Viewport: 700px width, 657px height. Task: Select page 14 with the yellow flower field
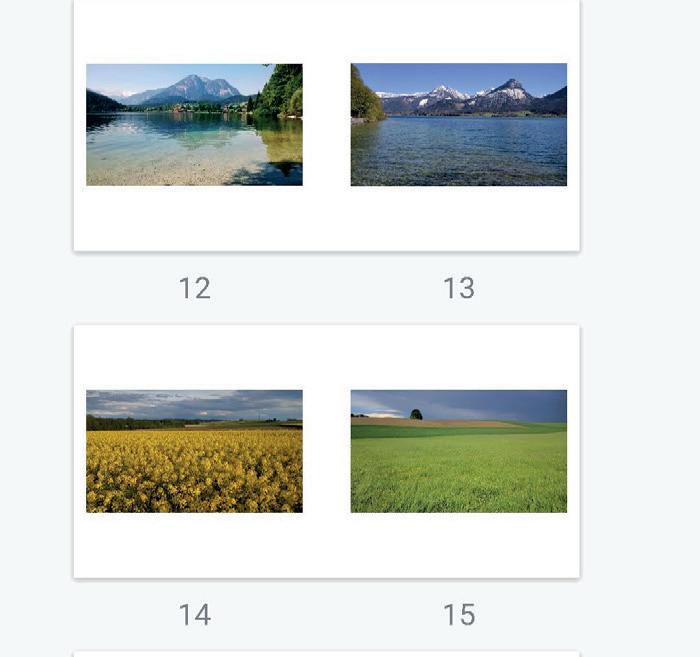[x=194, y=451]
